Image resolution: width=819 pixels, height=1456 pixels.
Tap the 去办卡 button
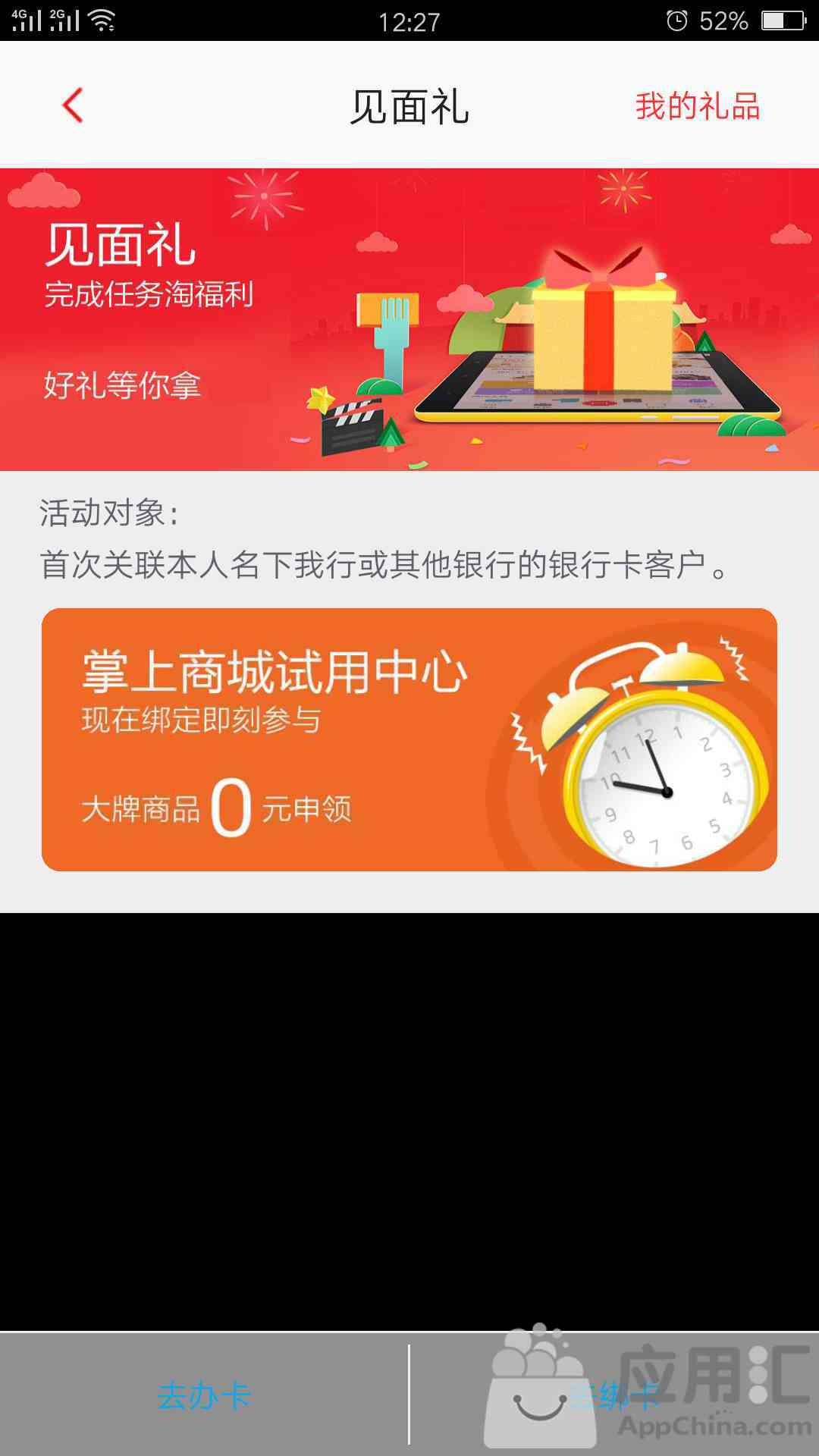tap(203, 1395)
